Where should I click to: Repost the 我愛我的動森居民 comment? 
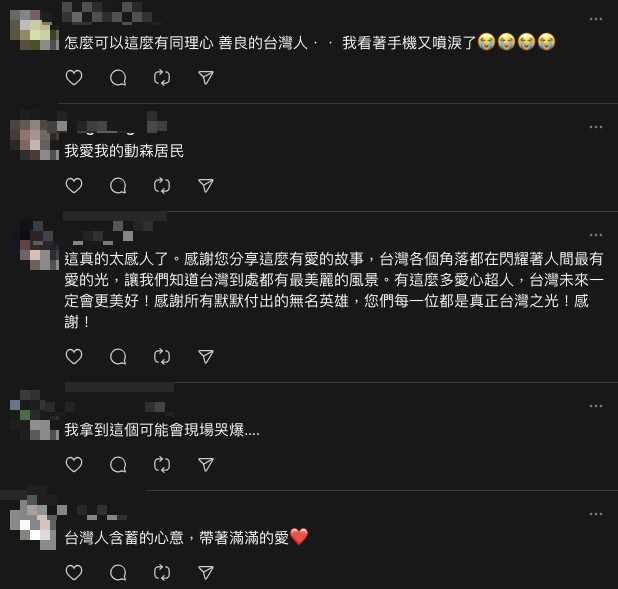162,185
